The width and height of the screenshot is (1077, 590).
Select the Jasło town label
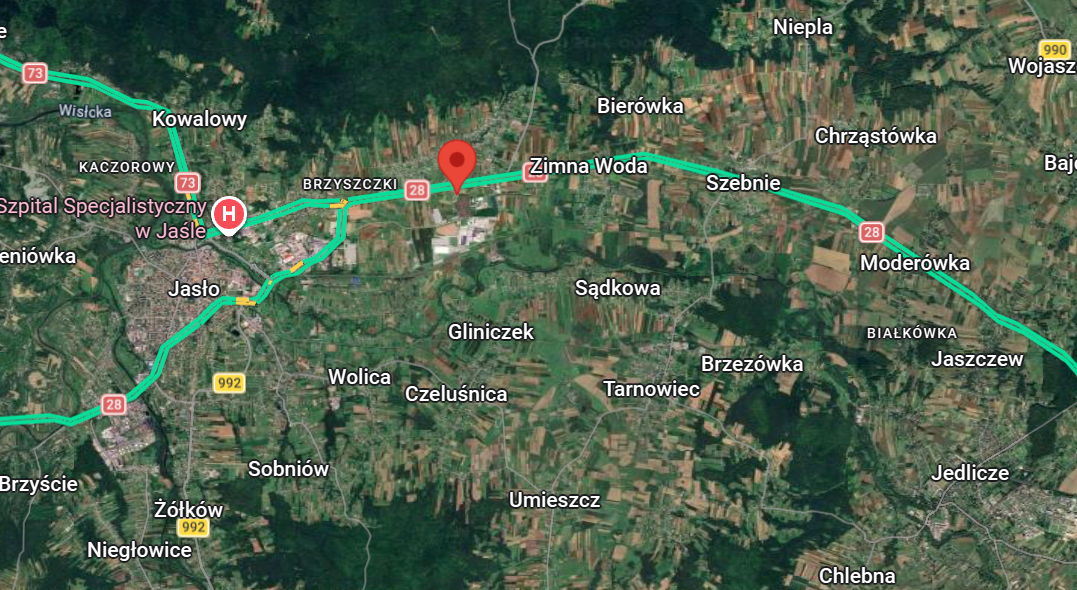pyautogui.click(x=194, y=289)
